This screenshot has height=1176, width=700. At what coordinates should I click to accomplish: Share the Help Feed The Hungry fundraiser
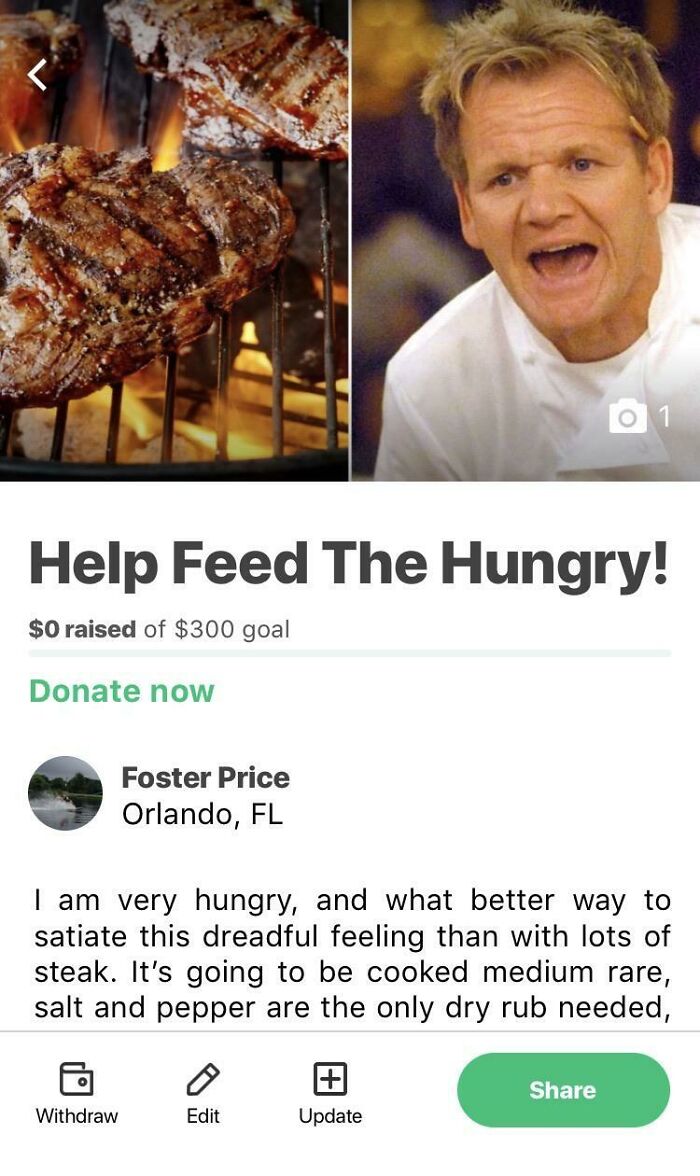[563, 1090]
